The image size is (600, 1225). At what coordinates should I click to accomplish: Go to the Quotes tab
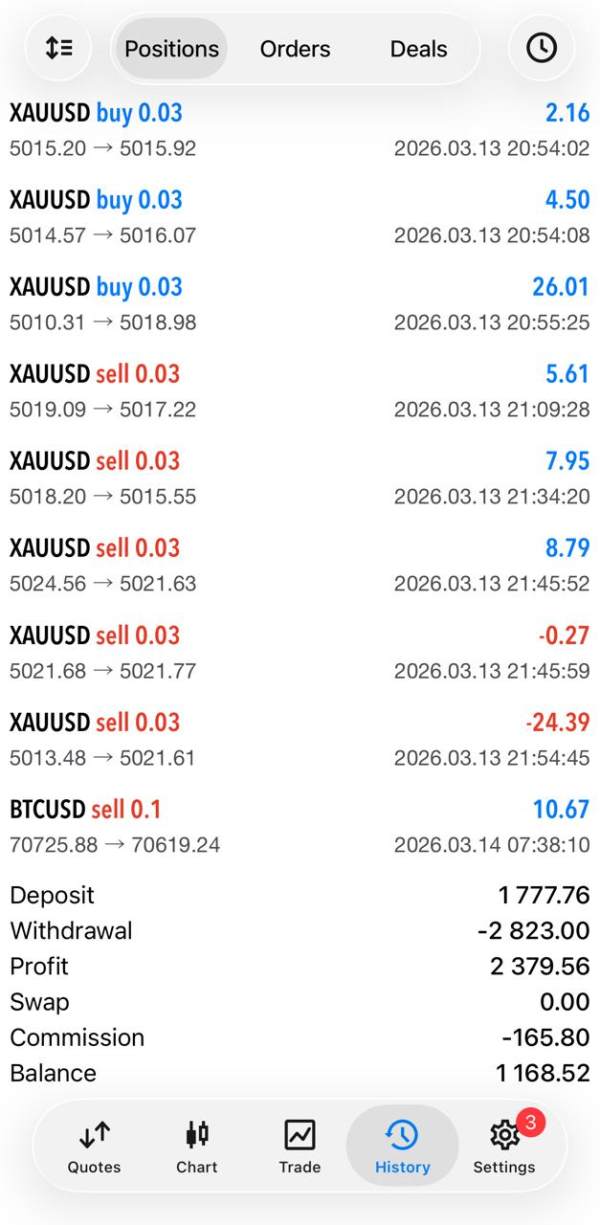[x=94, y=1147]
